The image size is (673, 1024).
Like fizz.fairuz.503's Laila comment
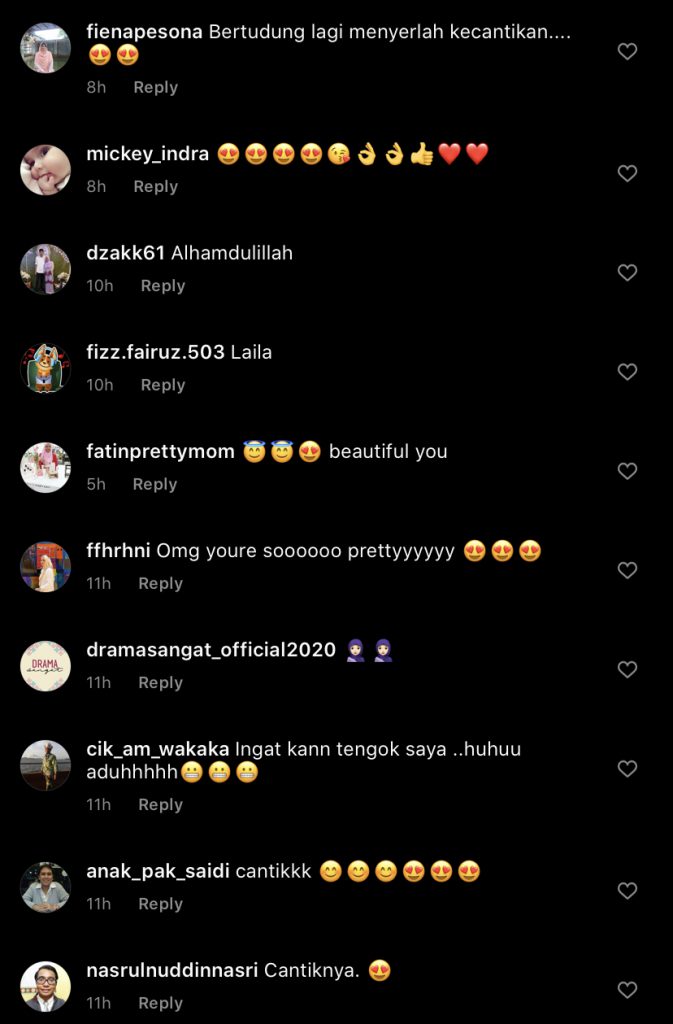click(x=627, y=371)
